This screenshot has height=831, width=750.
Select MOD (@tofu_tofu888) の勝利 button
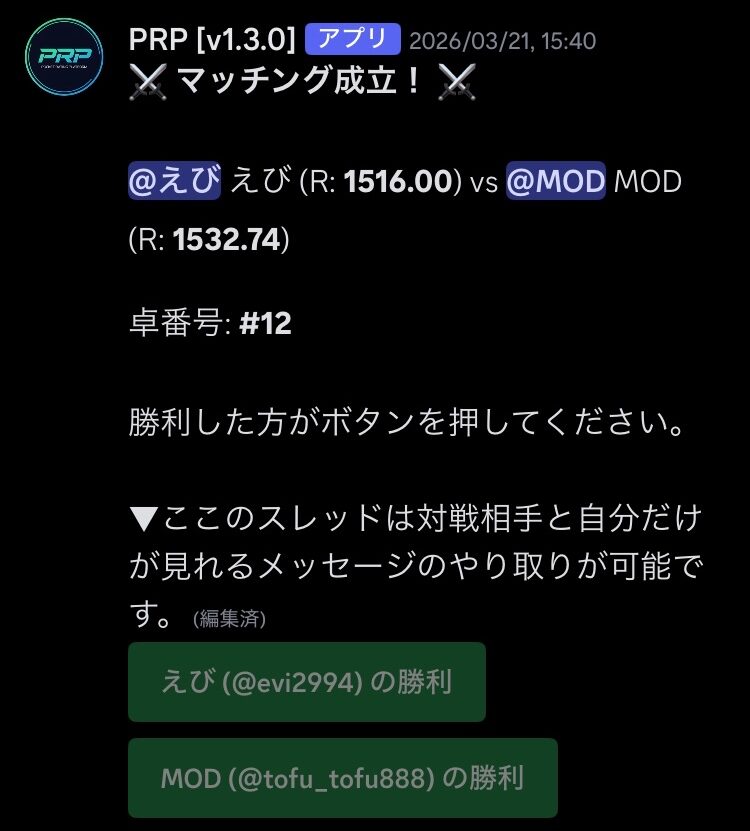coord(342,777)
